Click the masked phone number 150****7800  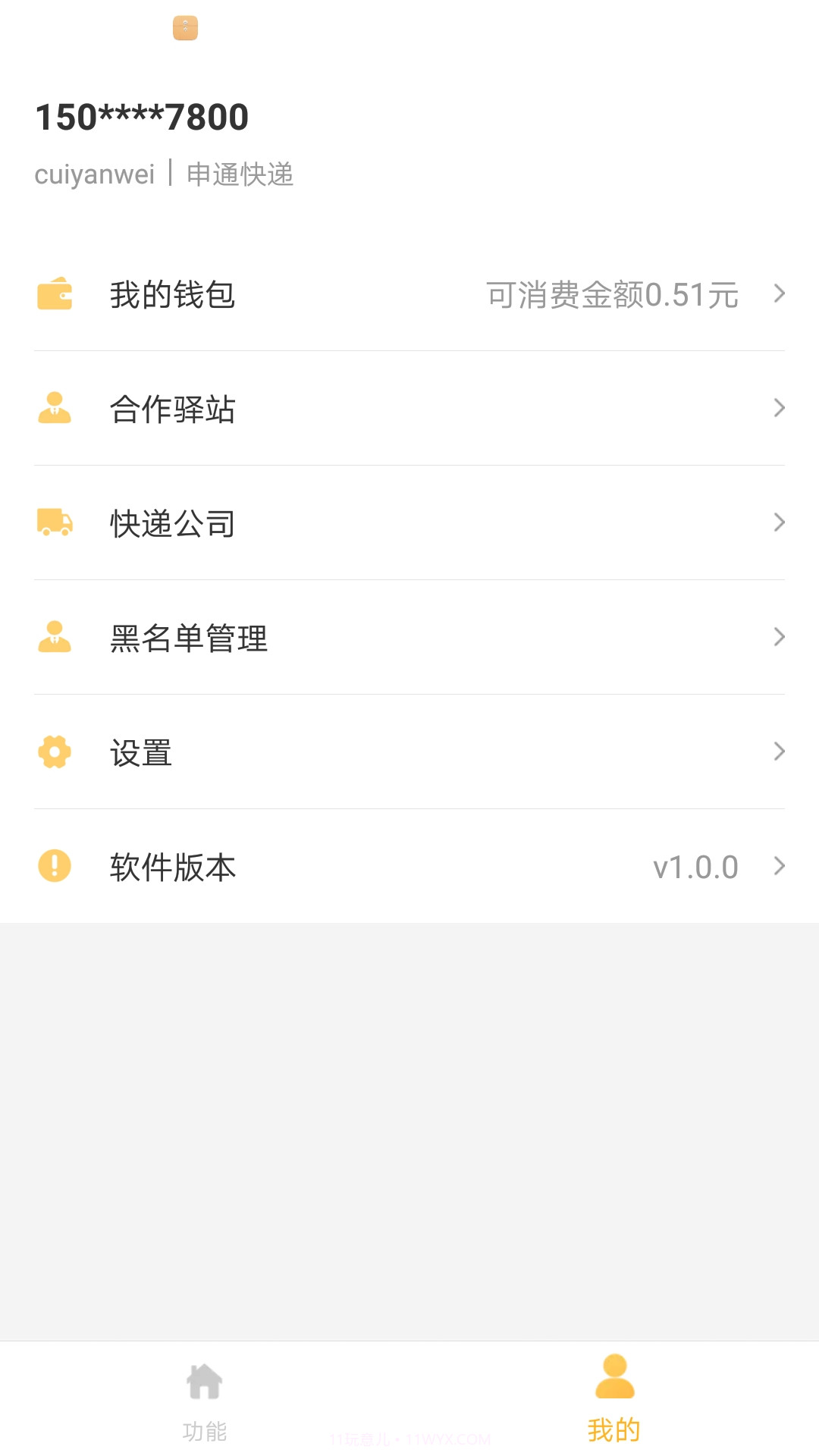coord(142,116)
